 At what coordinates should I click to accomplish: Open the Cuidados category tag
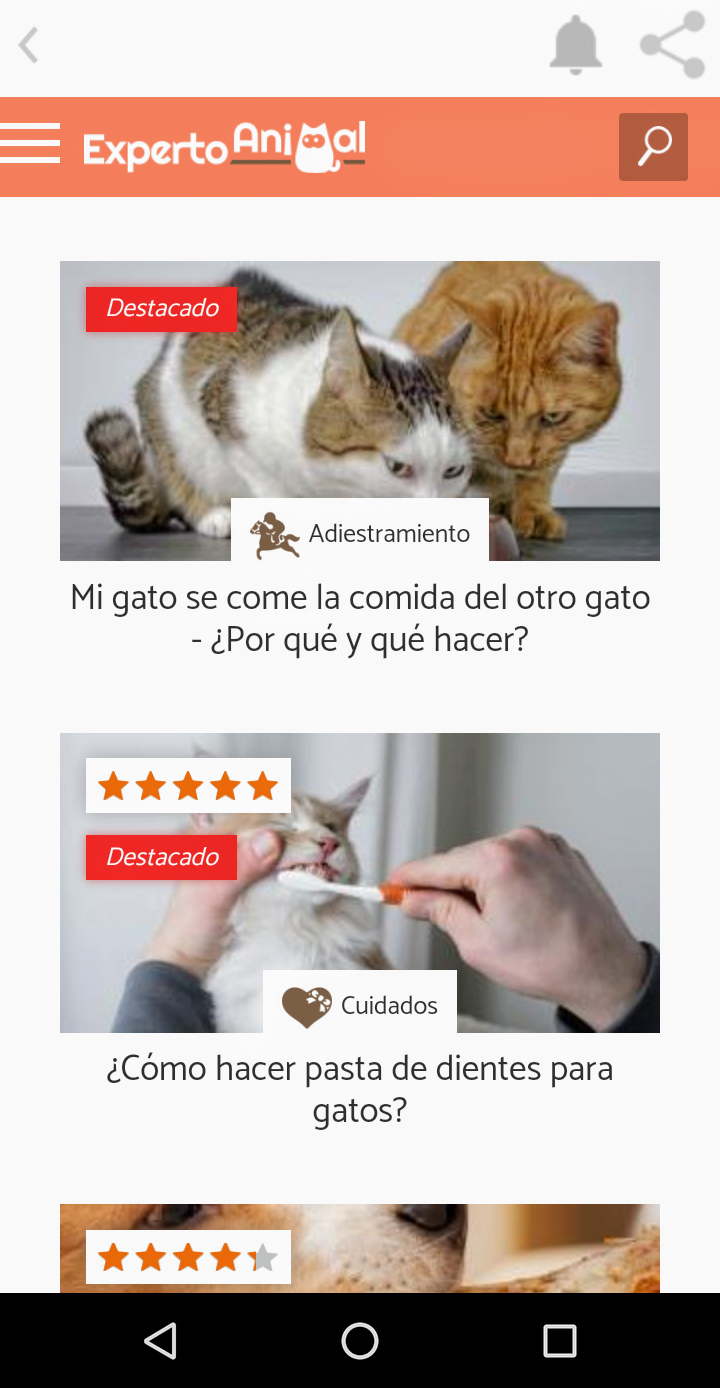360,1004
